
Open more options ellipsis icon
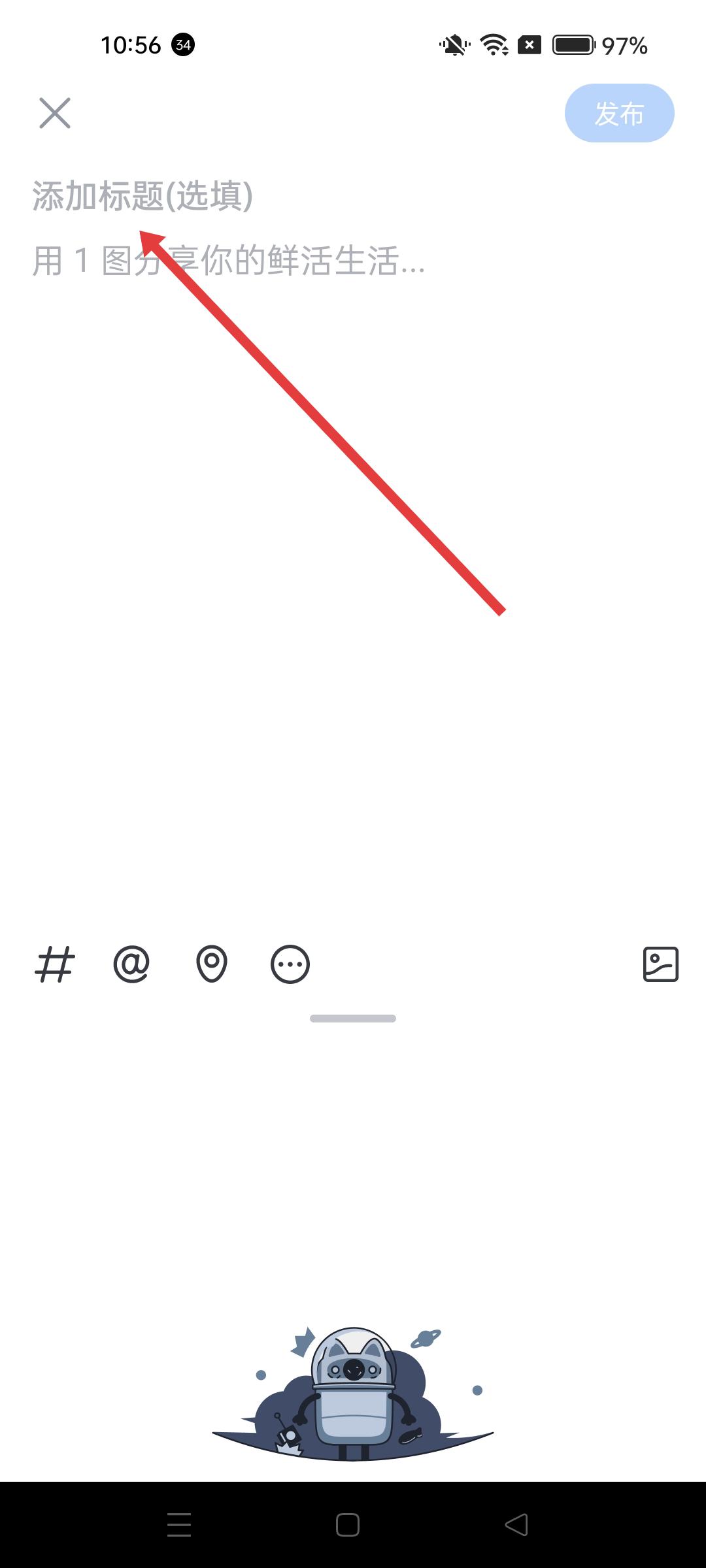(290, 964)
